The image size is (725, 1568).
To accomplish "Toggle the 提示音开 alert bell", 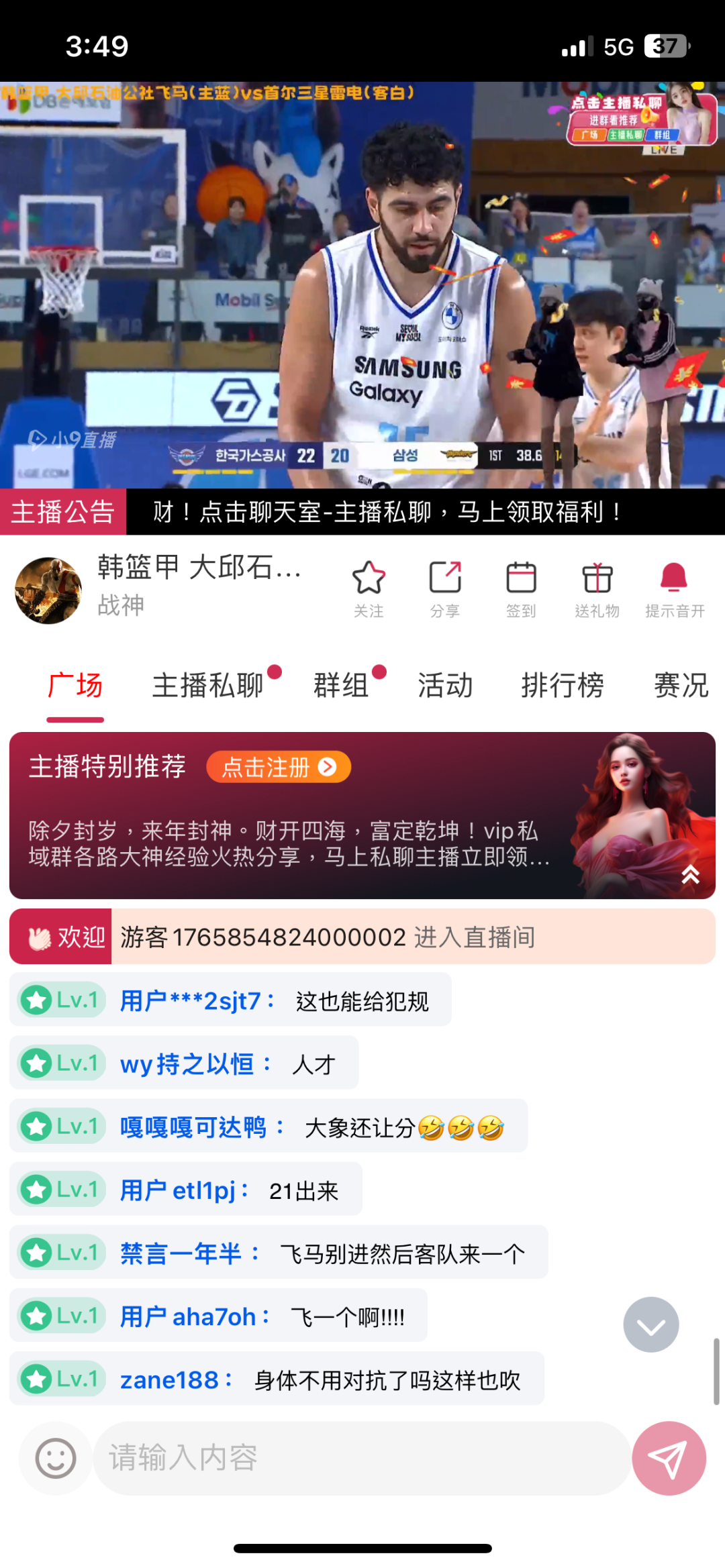I will click(x=674, y=588).
